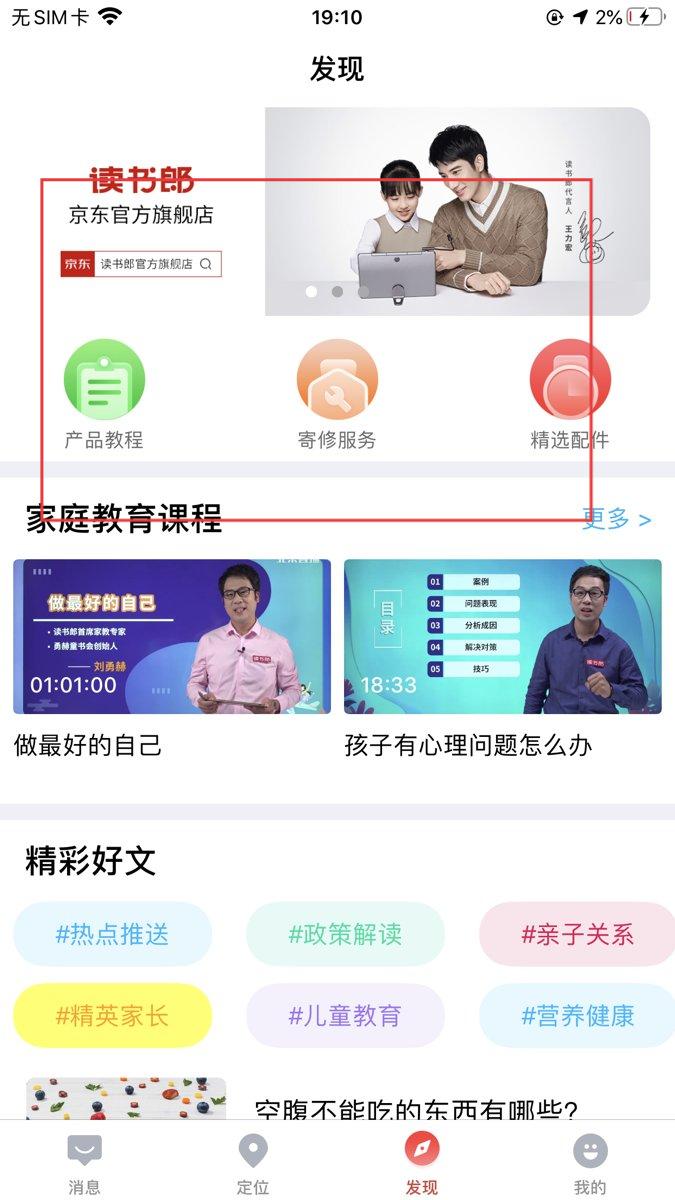Viewport: 675px width, 1200px height.
Task: Switch to the 消息 tab
Action: point(84,1163)
